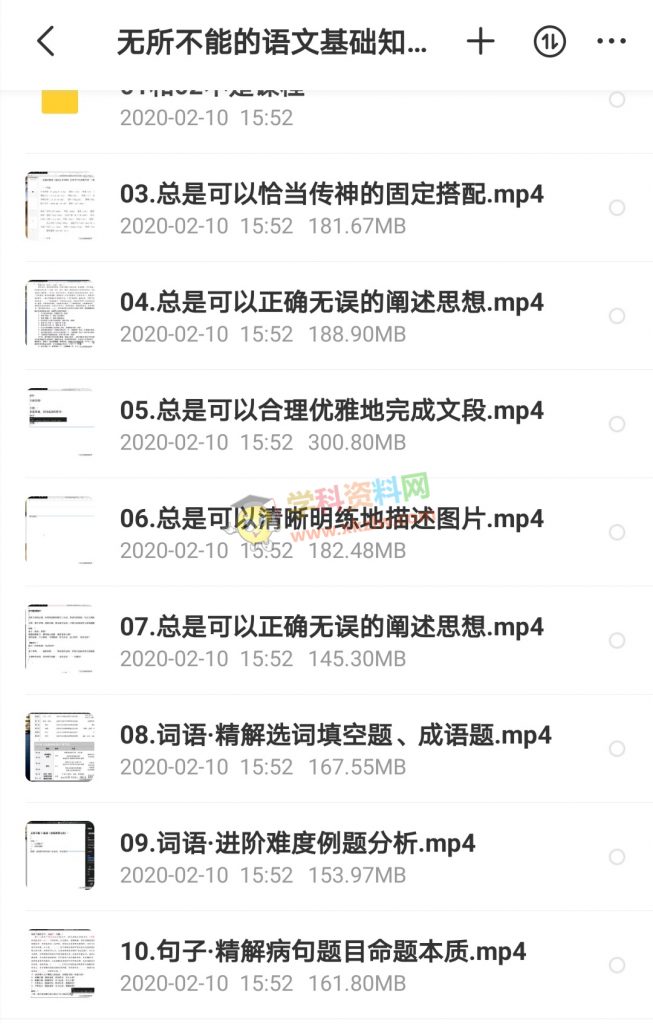Select the circle beside file 05

coord(617,424)
